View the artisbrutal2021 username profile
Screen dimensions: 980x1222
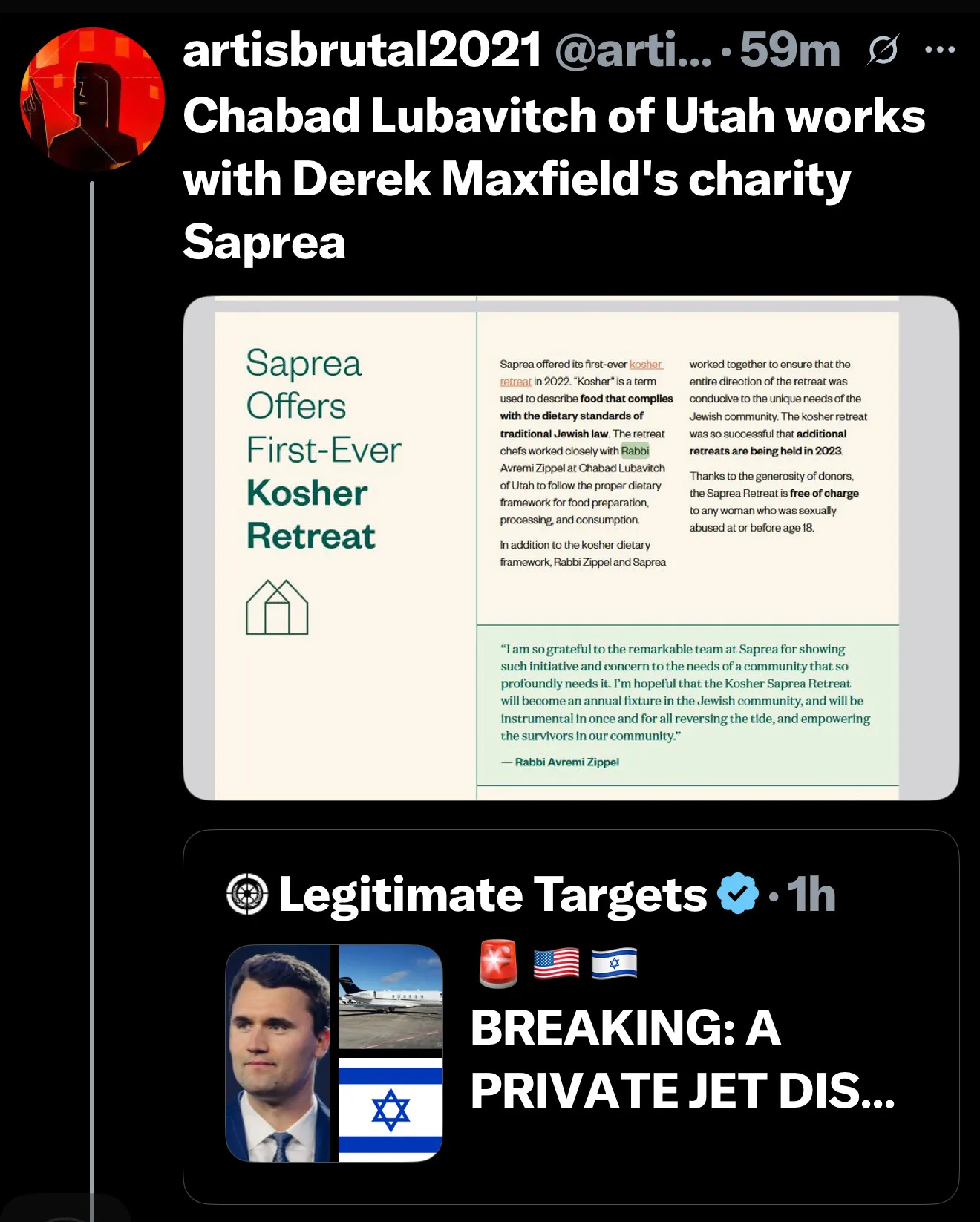tap(362, 50)
